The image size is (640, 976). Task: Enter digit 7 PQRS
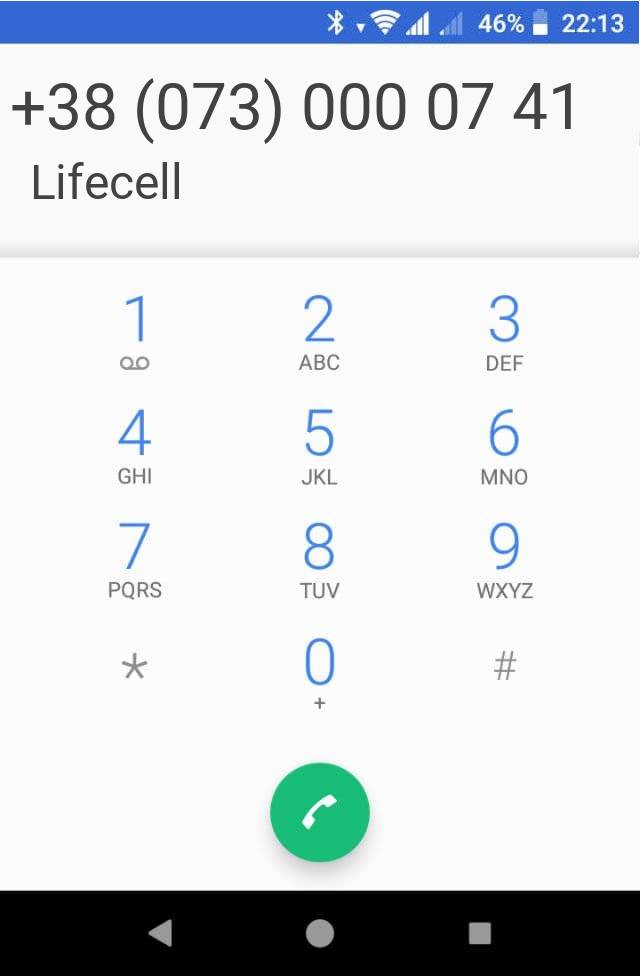tap(134, 560)
